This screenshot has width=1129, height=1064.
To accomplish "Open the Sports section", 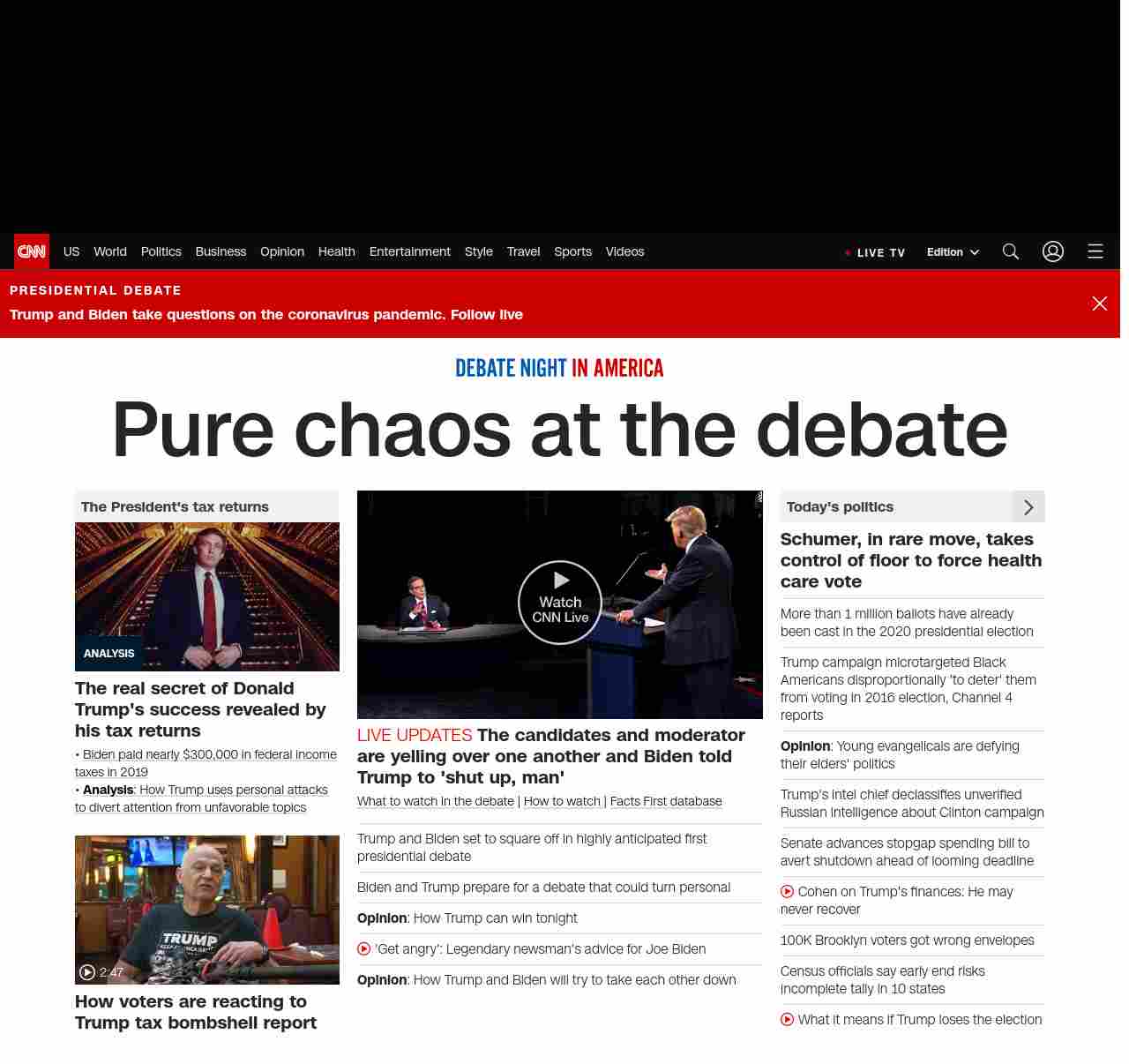I will (x=572, y=251).
